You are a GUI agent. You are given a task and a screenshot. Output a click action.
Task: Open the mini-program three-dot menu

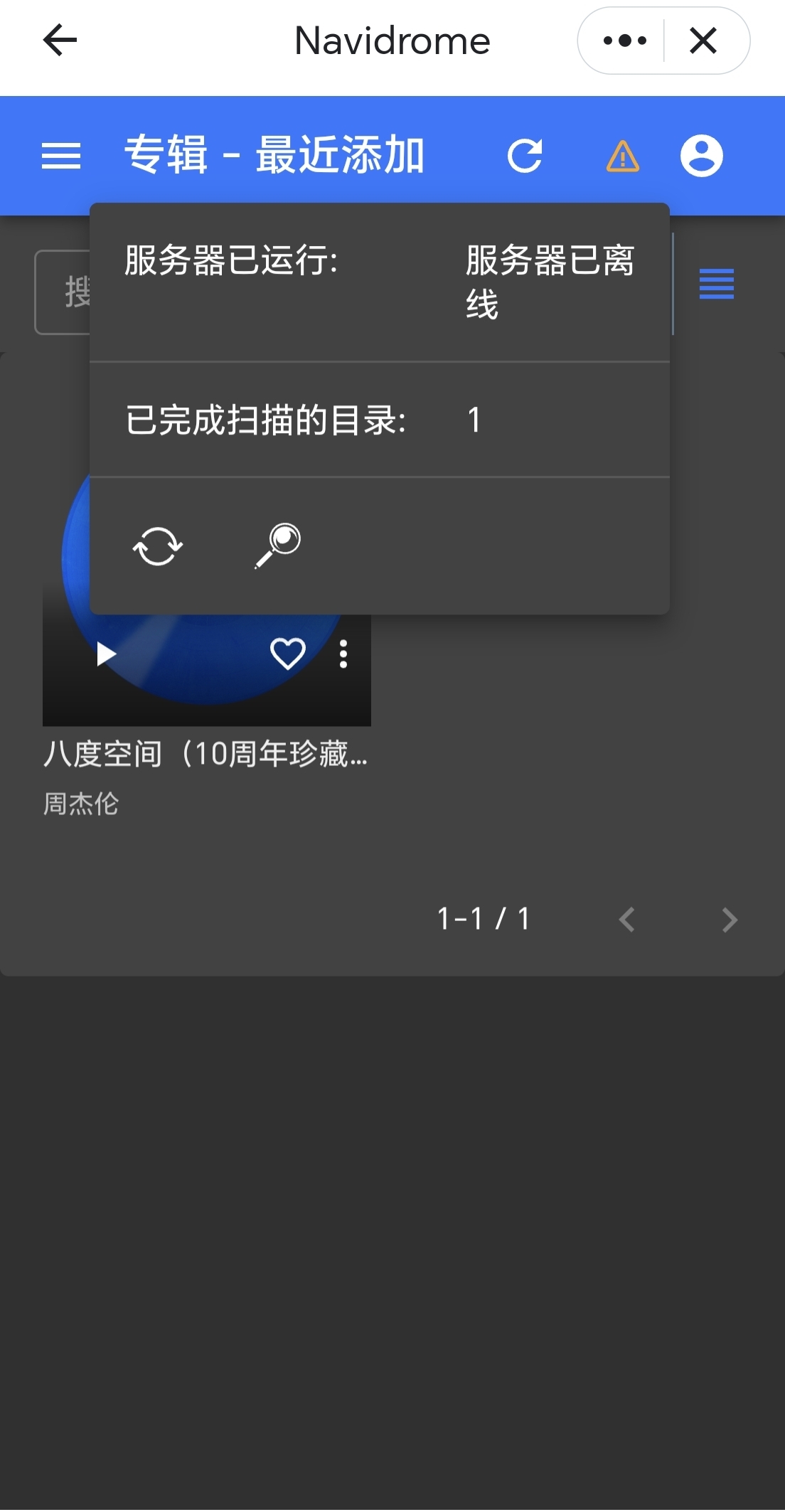624,41
